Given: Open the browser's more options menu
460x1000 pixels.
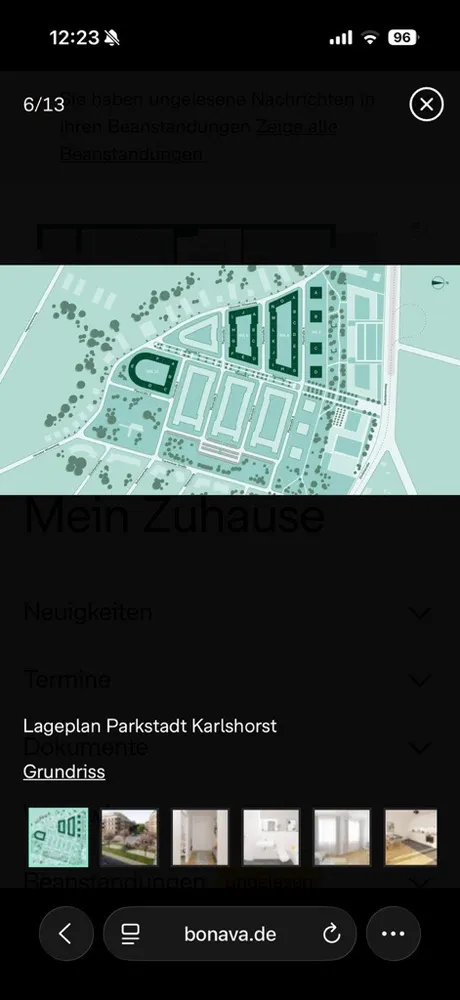Looking at the screenshot, I should (x=393, y=934).
